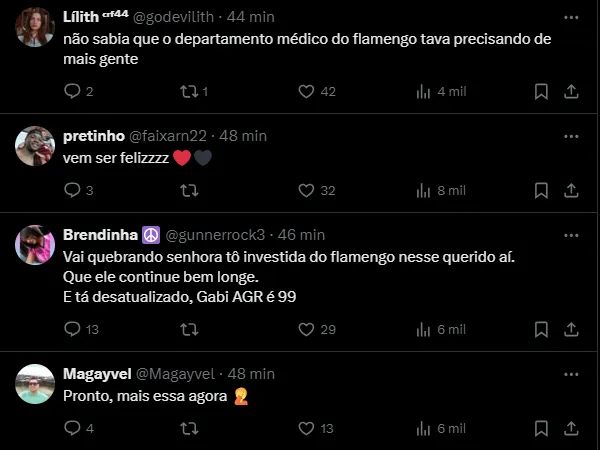The image size is (600, 450).
Task: Like Lílith's reply about departamento médico
Action: [307, 91]
